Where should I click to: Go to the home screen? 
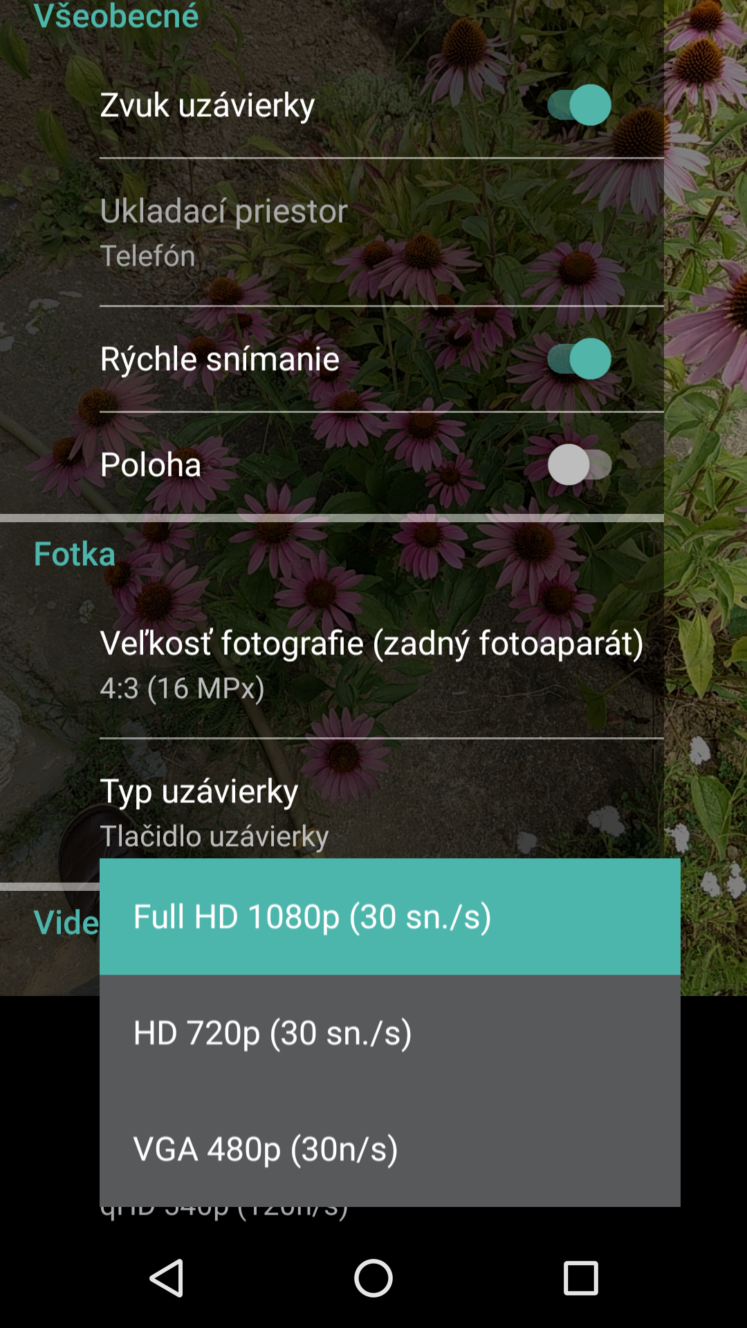pos(373,1277)
